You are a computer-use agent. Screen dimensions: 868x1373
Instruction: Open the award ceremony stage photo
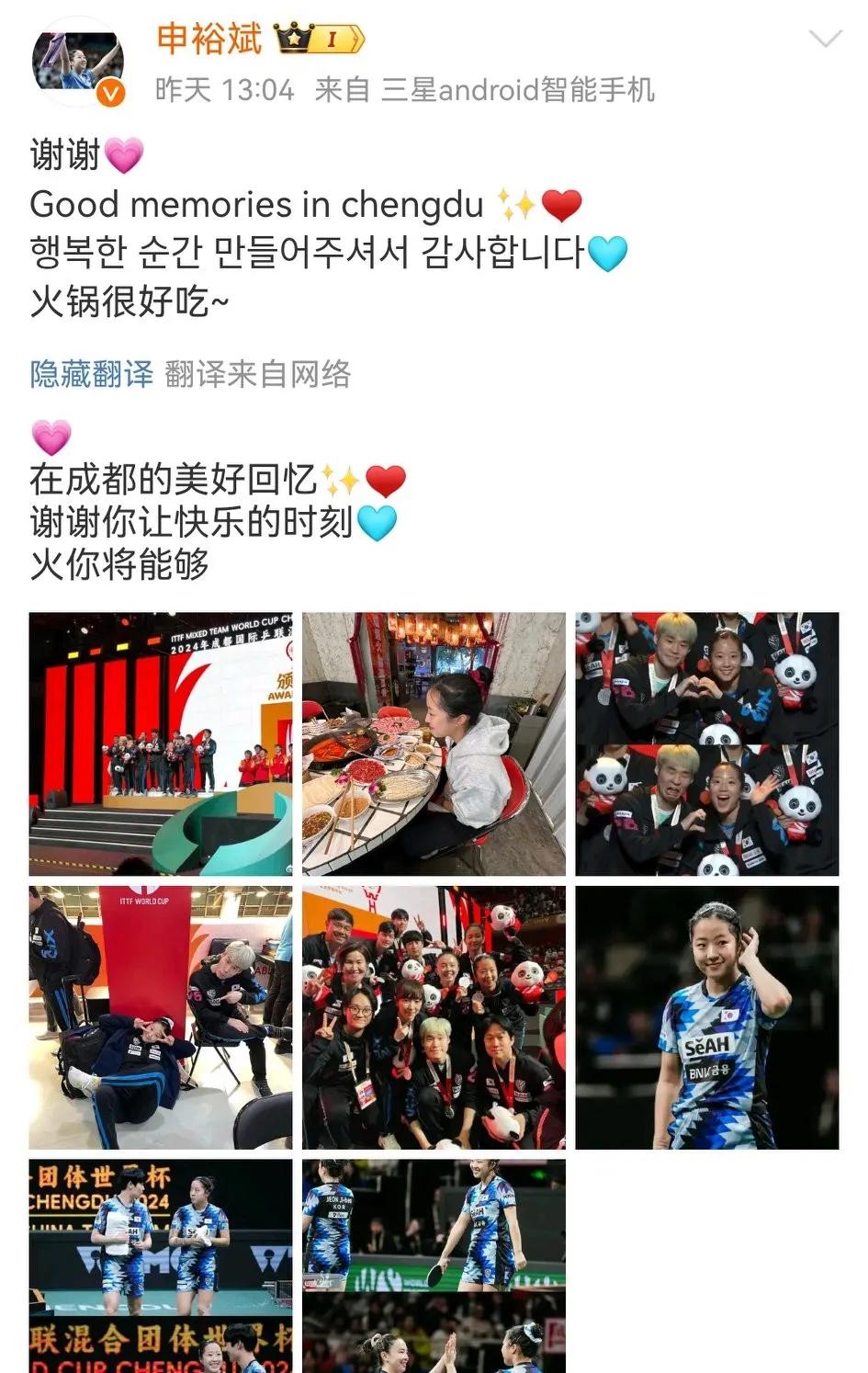coord(161,743)
